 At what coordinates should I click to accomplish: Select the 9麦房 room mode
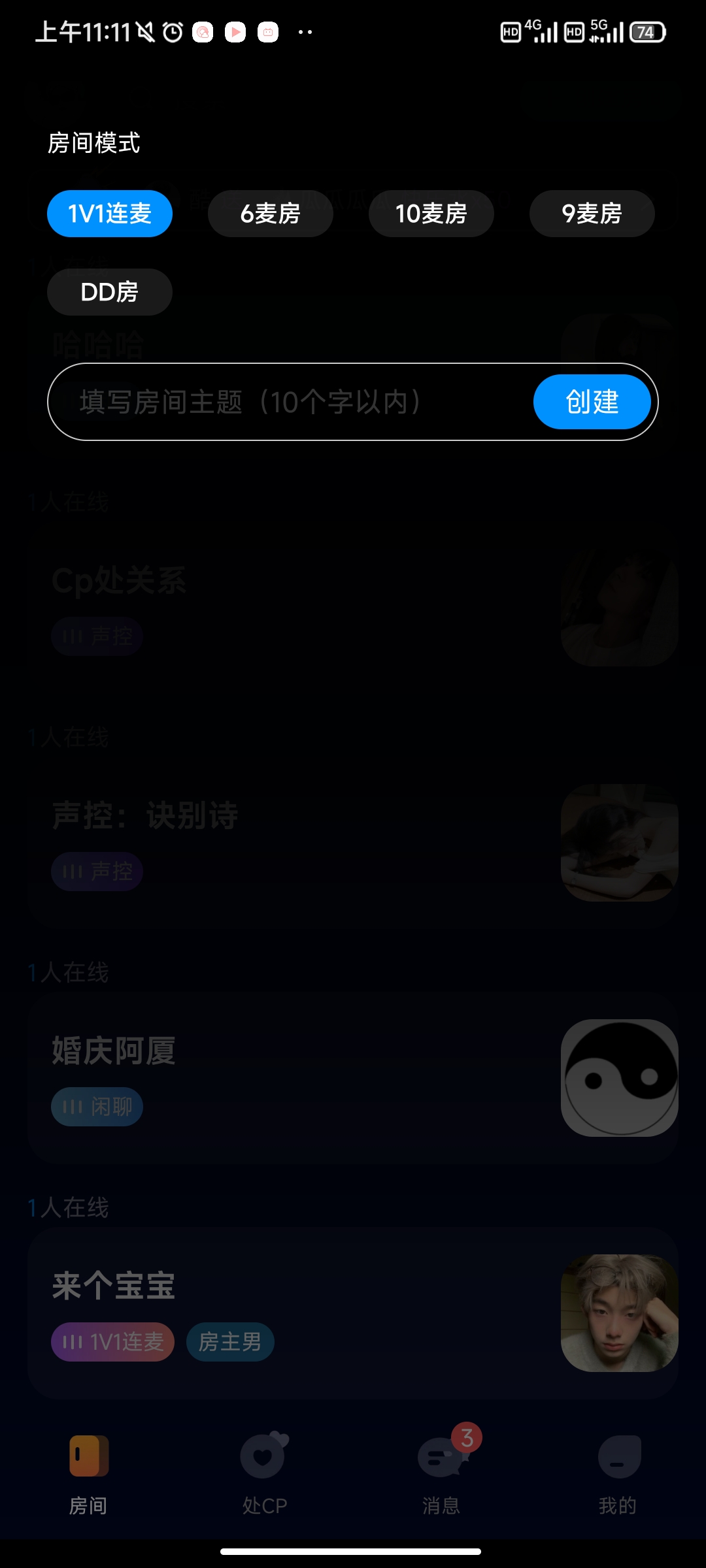click(x=592, y=214)
